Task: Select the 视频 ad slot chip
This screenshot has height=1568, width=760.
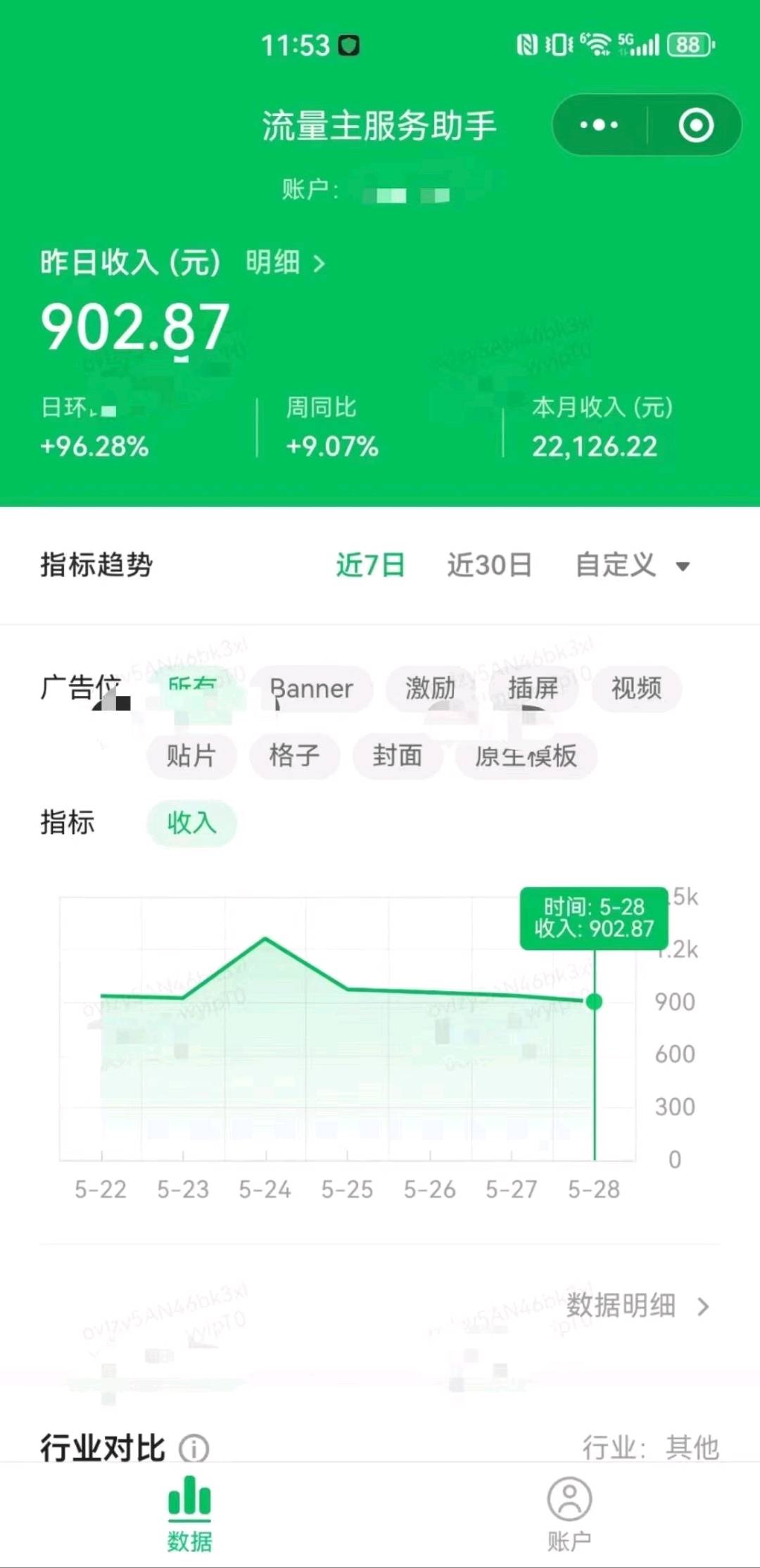Action: click(x=636, y=688)
